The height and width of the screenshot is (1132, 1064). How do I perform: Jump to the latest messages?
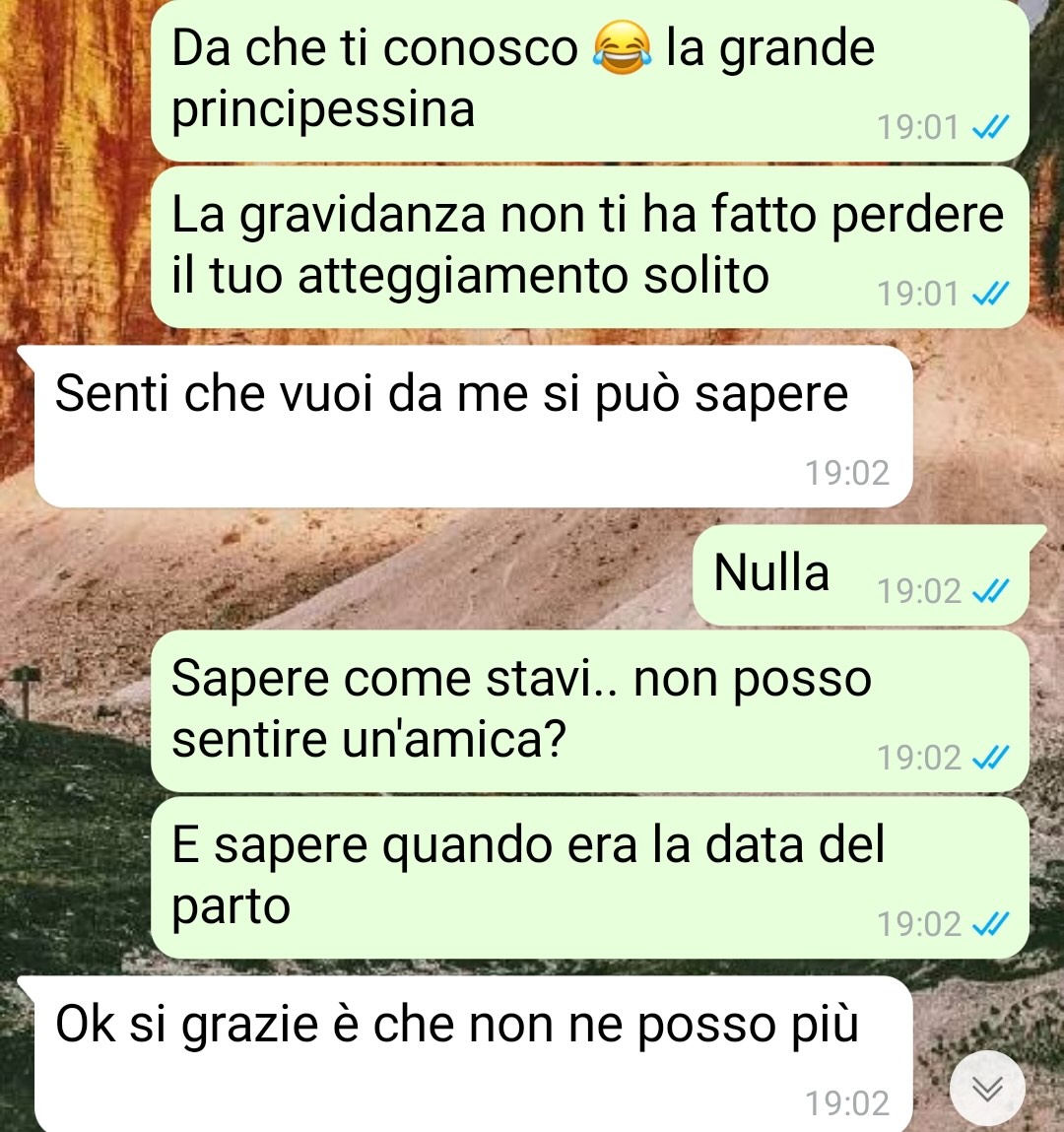pyautogui.click(x=987, y=1089)
